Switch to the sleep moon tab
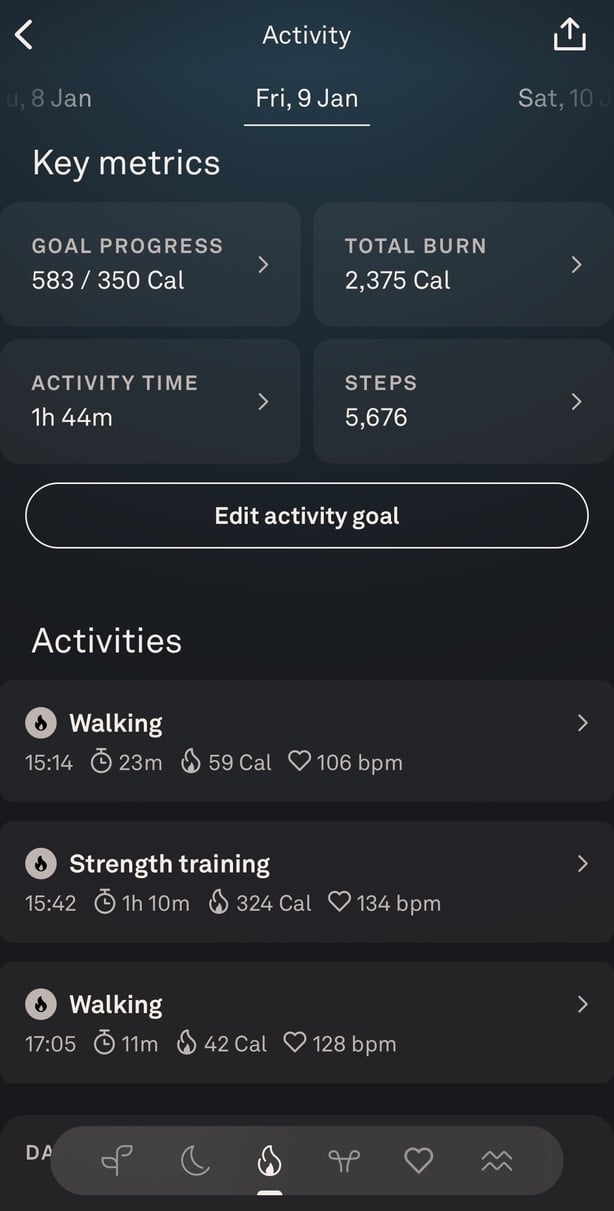 tap(195, 1160)
